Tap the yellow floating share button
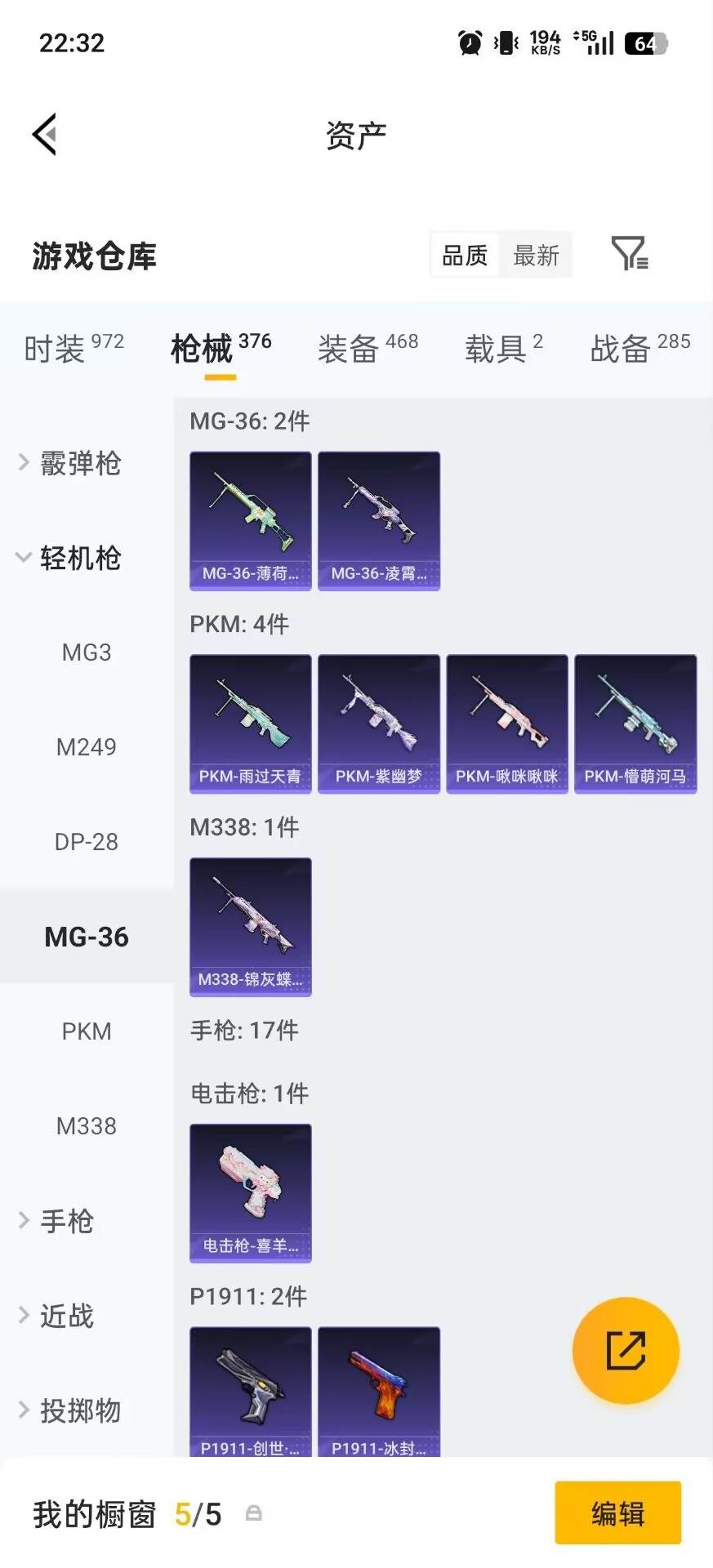Viewport: 713px width, 1568px height. 626,1350
